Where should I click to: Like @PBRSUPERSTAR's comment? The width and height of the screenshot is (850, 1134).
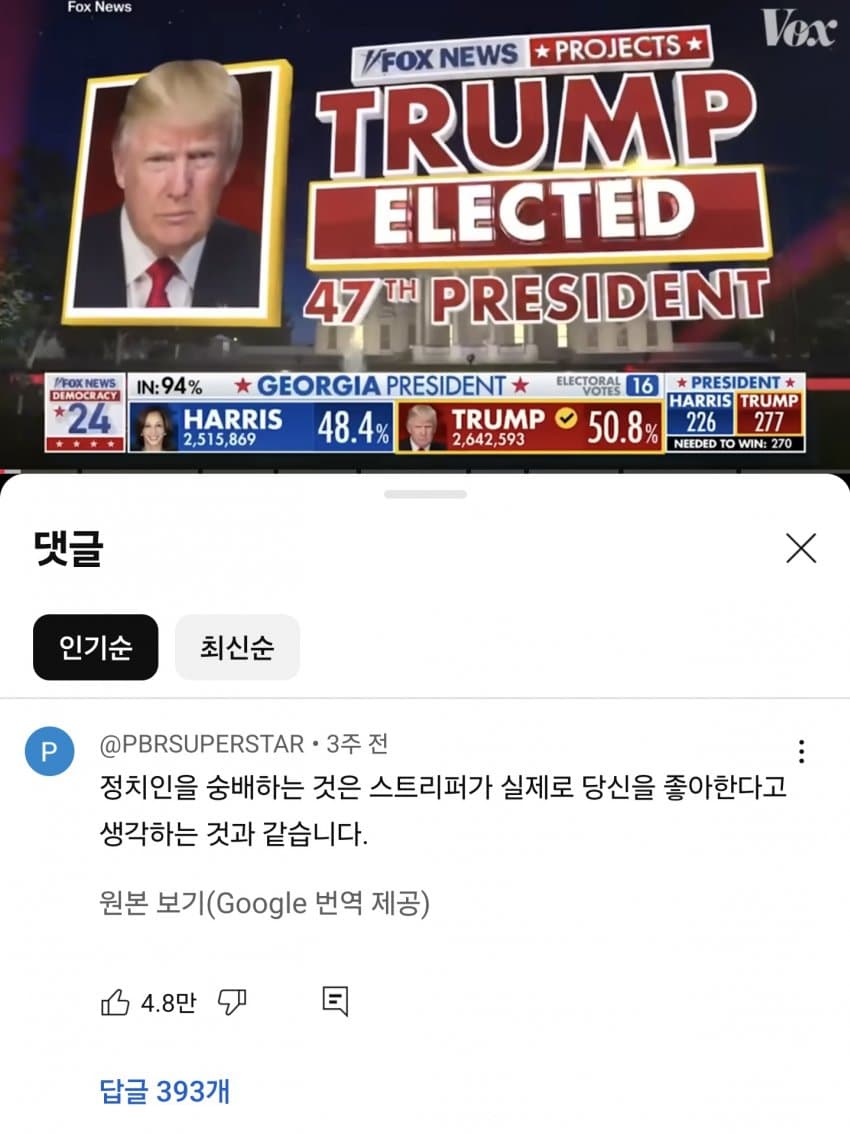click(x=116, y=1002)
